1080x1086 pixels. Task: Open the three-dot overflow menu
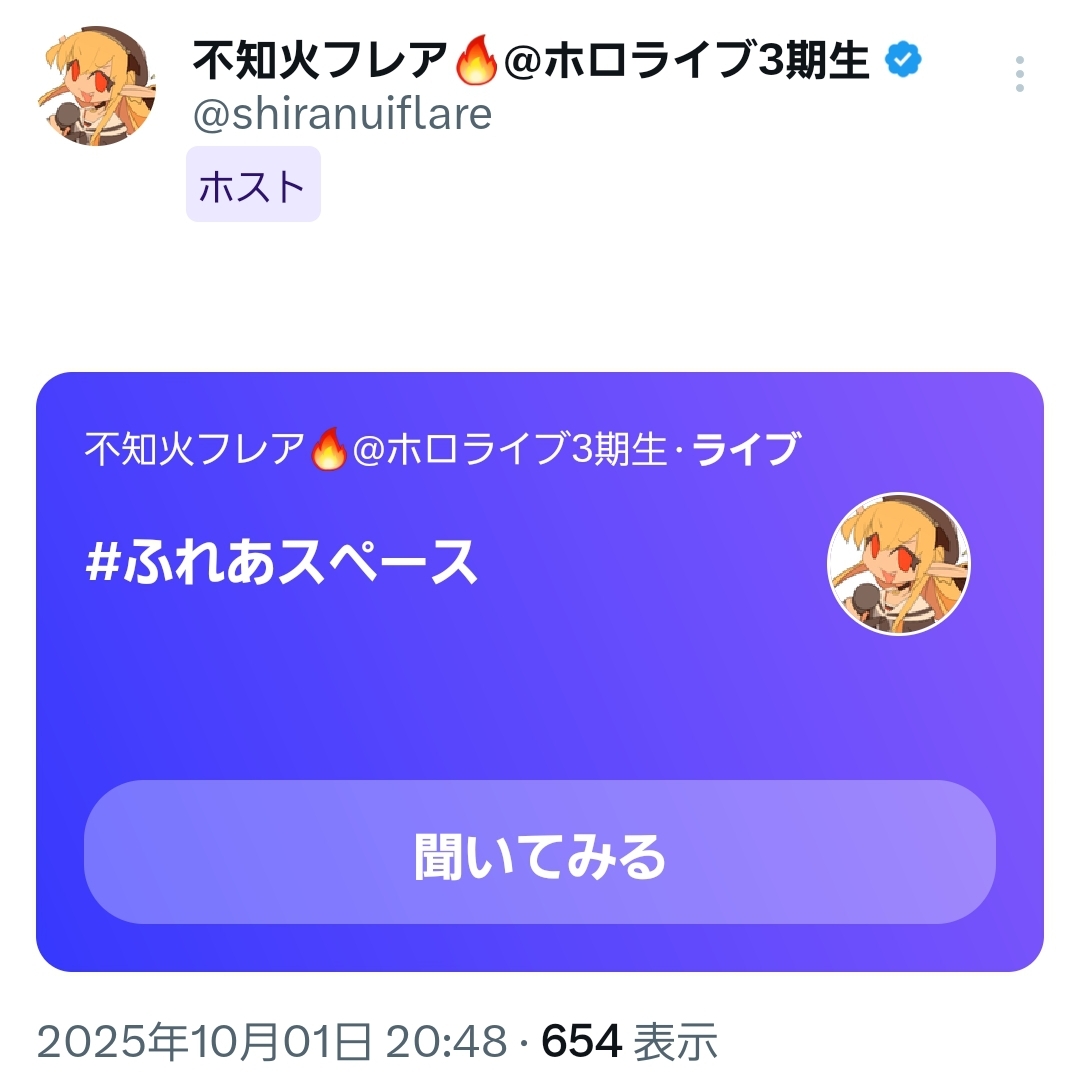tap(1019, 75)
